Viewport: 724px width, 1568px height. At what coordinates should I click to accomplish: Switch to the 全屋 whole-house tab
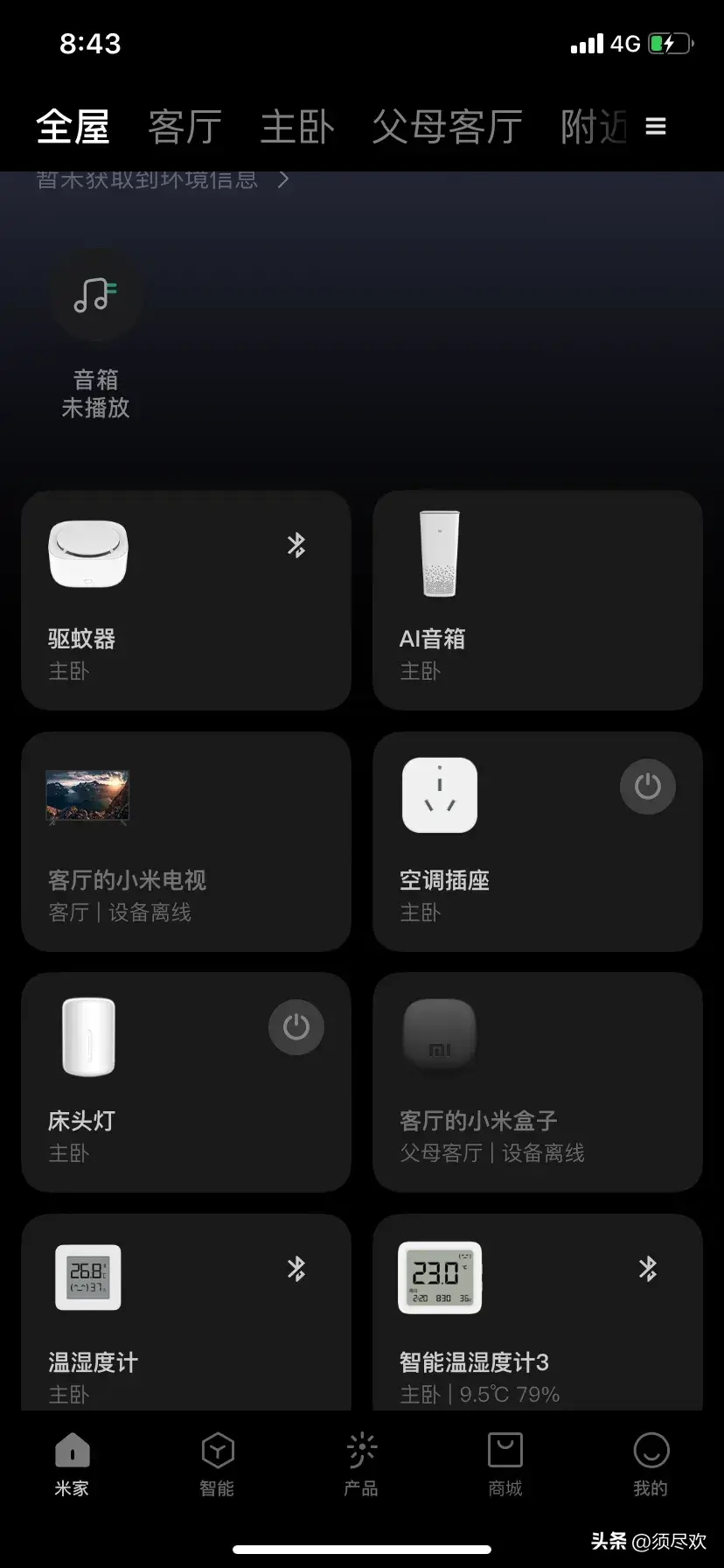(73, 127)
